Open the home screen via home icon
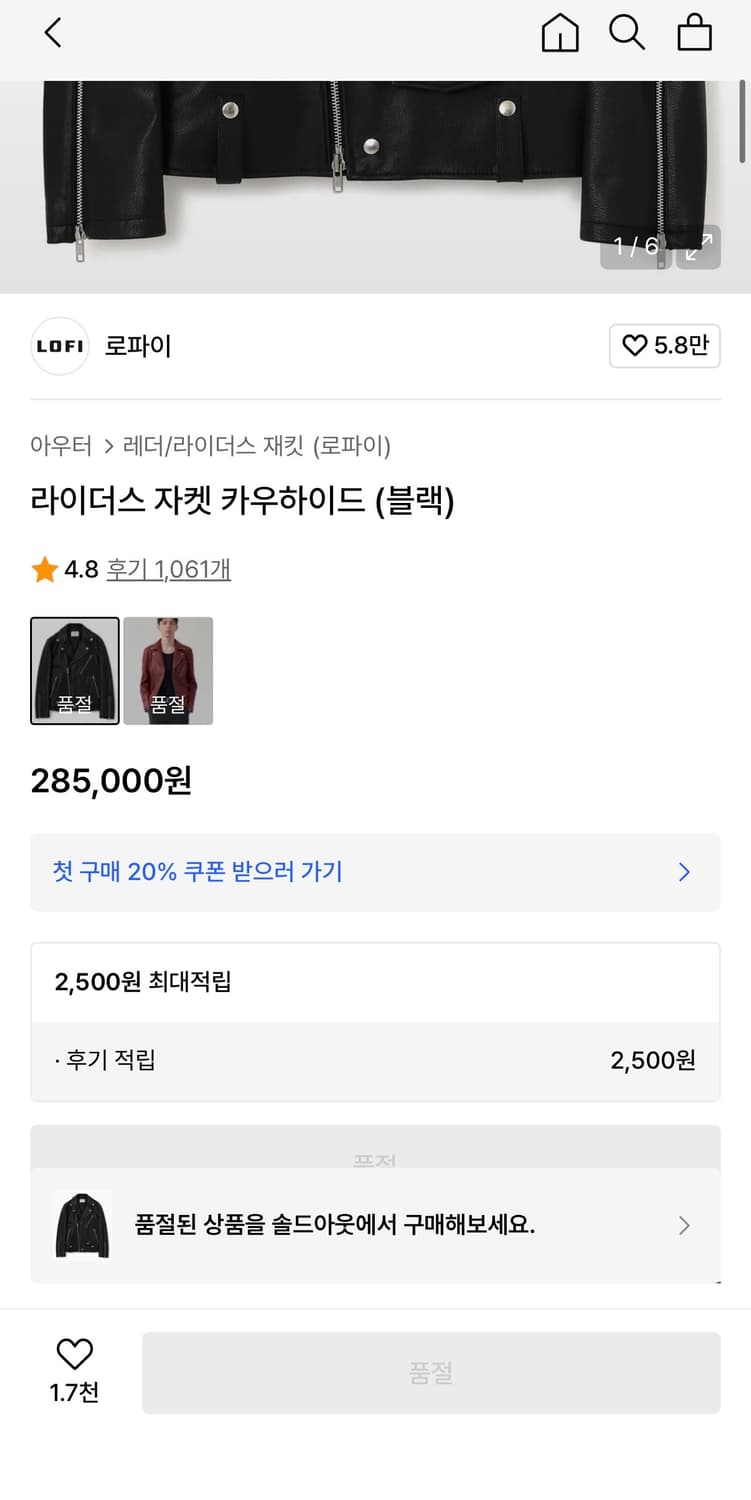The height and width of the screenshot is (1500, 751). pos(560,32)
